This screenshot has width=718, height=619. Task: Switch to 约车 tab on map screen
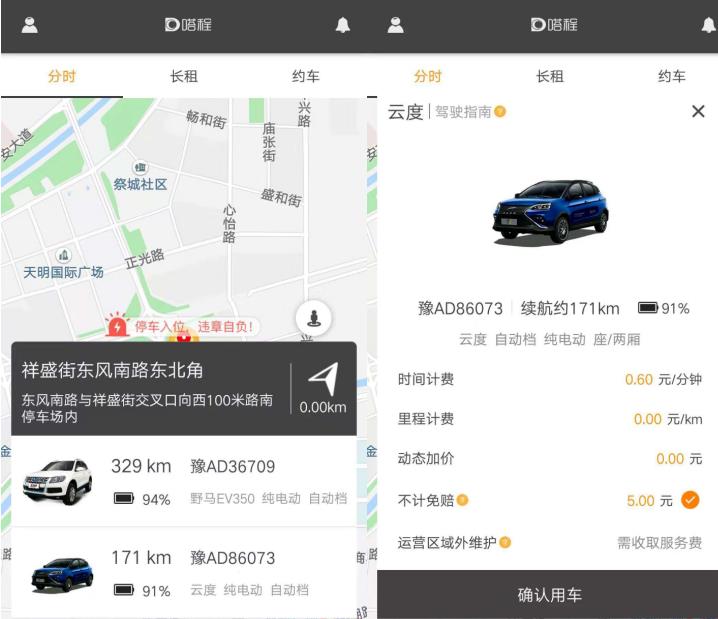tap(306, 76)
